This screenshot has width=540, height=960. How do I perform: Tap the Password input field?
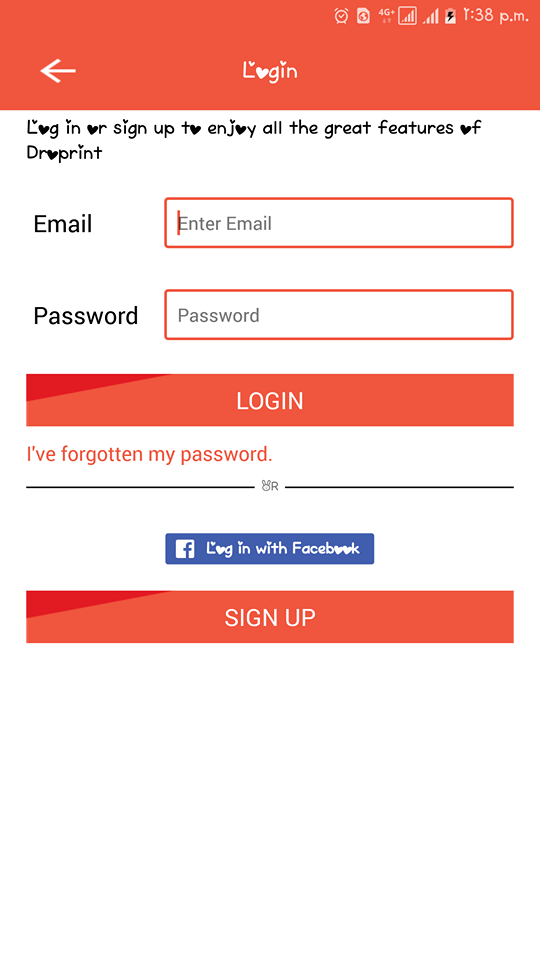pyautogui.click(x=339, y=315)
